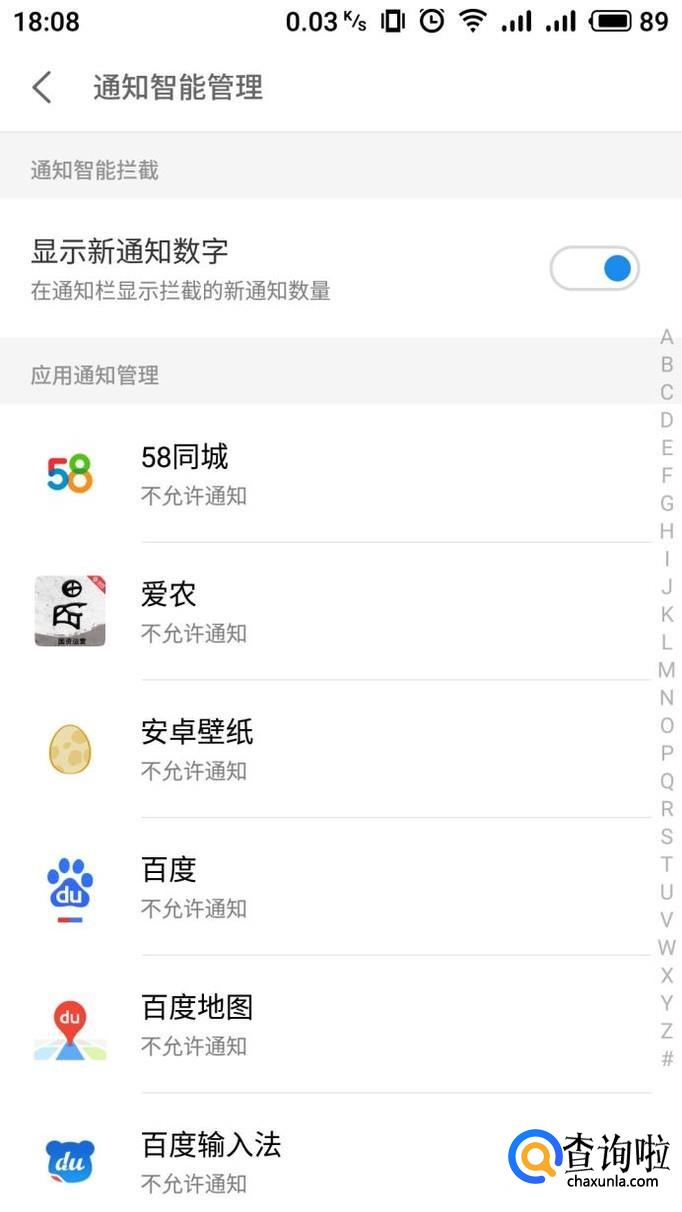The height and width of the screenshot is (1212, 682).
Task: Open 爱农 notification settings
Action: click(x=340, y=611)
